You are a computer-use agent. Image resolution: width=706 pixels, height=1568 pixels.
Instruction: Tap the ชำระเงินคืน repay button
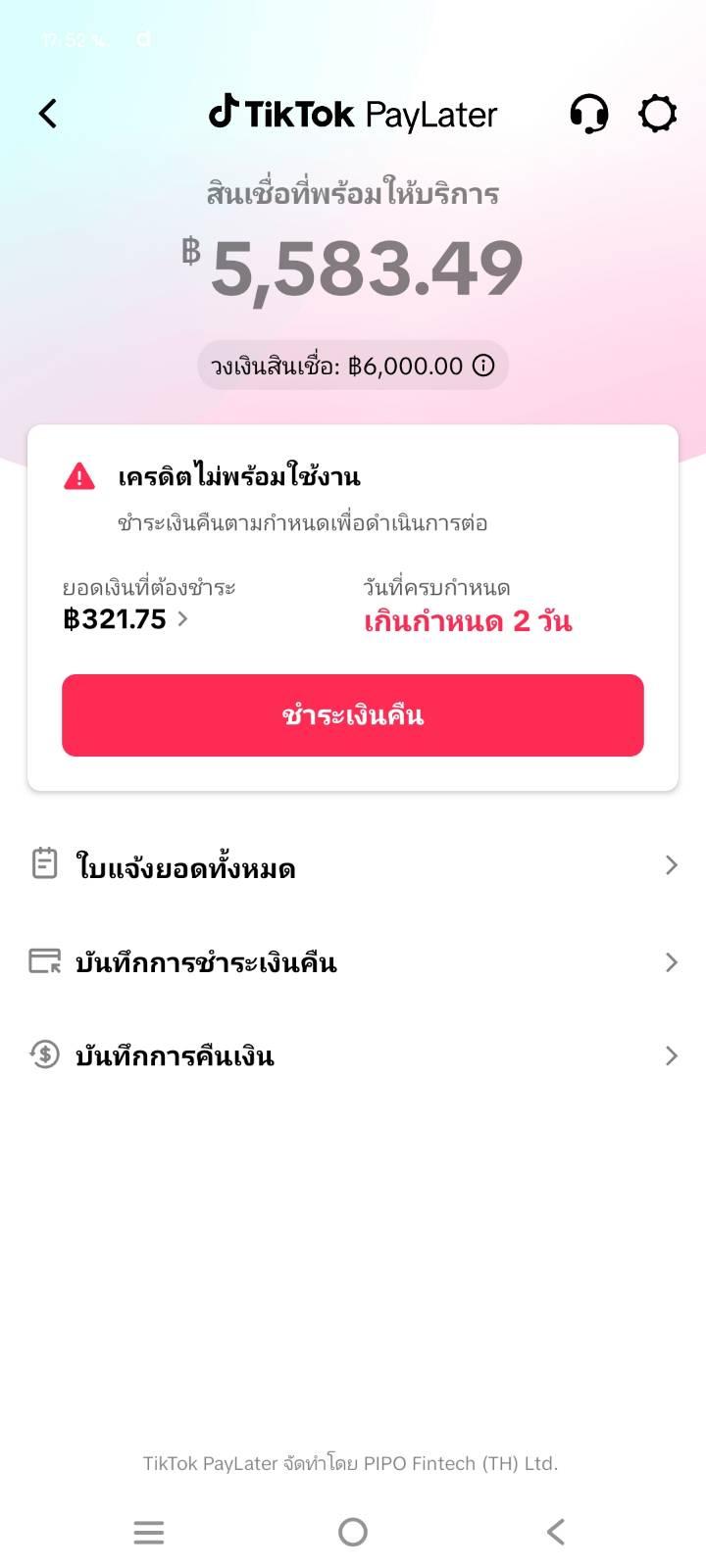pyautogui.click(x=353, y=715)
